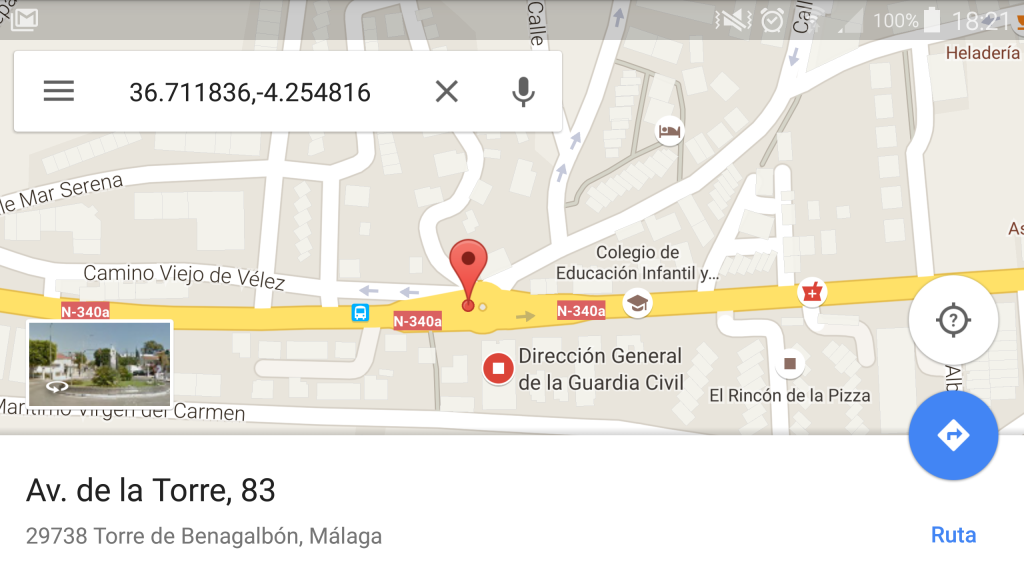Select El Rincón de la Pizza place
1024x576 pixels.
[790, 364]
